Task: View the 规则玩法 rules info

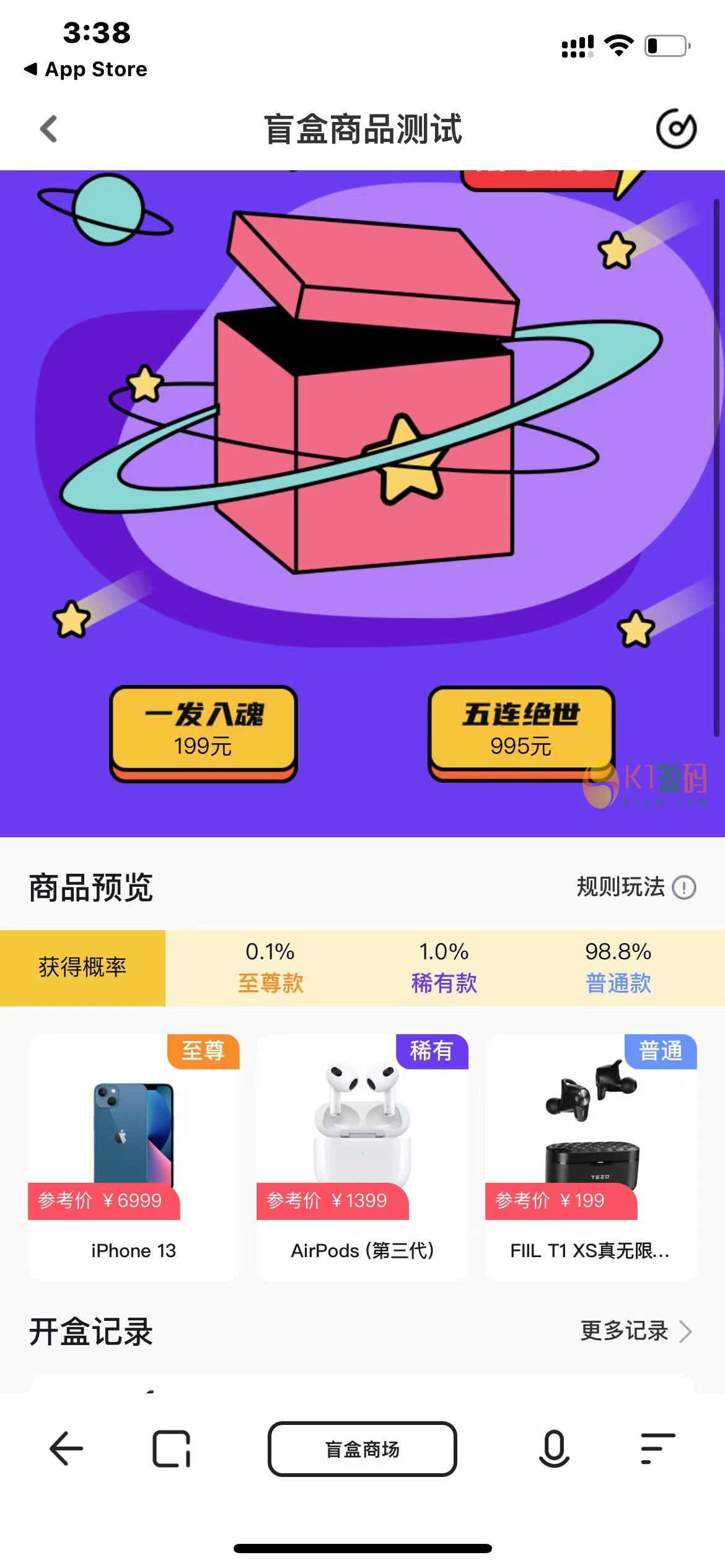Action: (x=636, y=887)
